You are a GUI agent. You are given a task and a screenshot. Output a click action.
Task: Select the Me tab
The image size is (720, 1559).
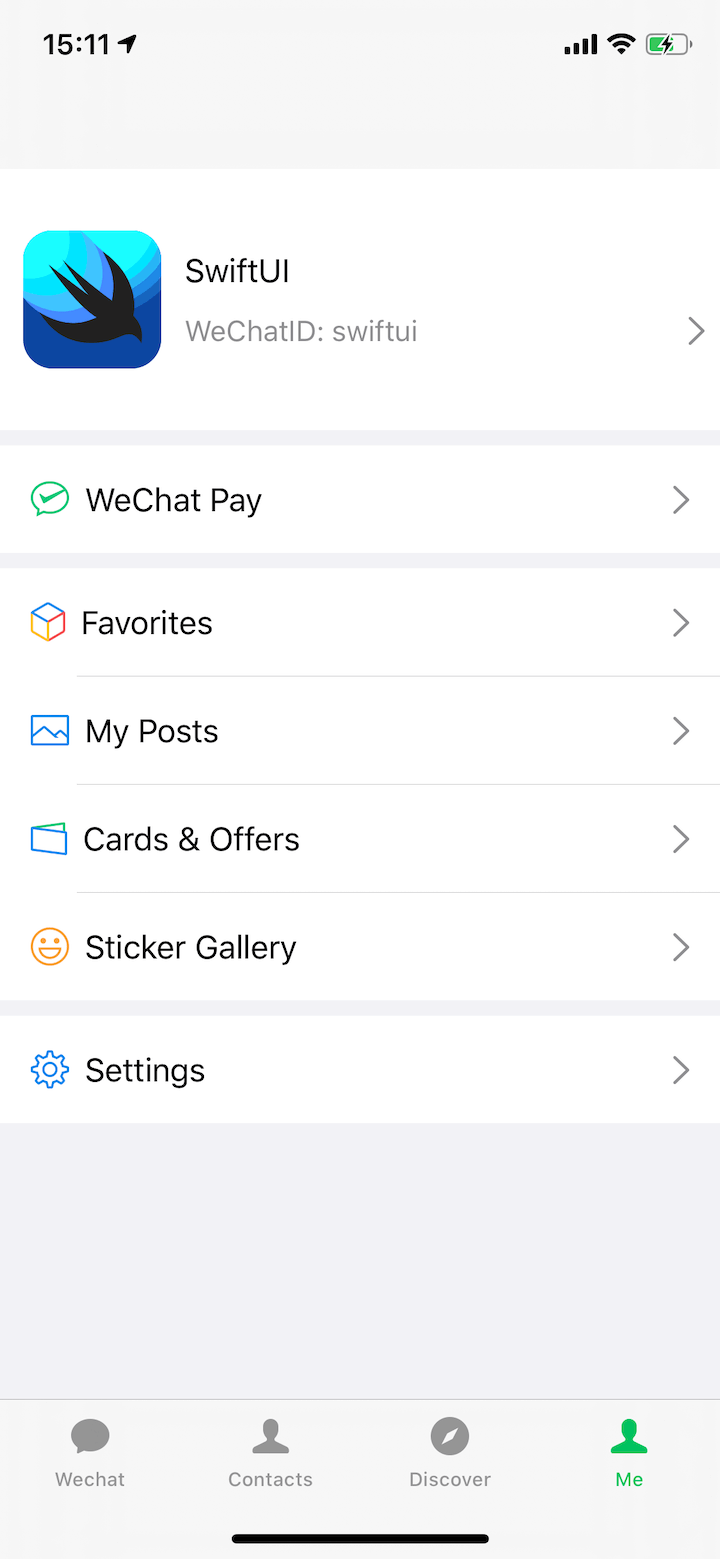629,1453
